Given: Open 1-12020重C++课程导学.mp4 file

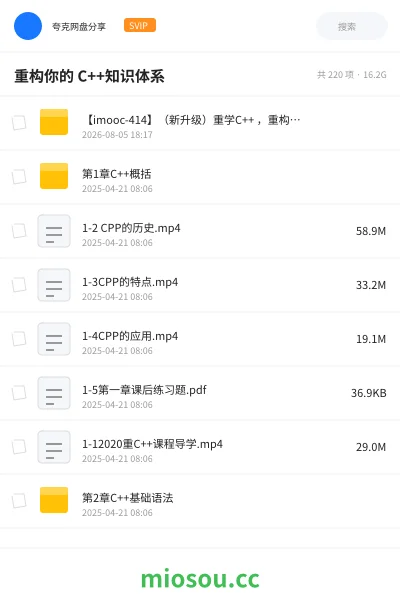Looking at the screenshot, I should (x=200, y=447).
